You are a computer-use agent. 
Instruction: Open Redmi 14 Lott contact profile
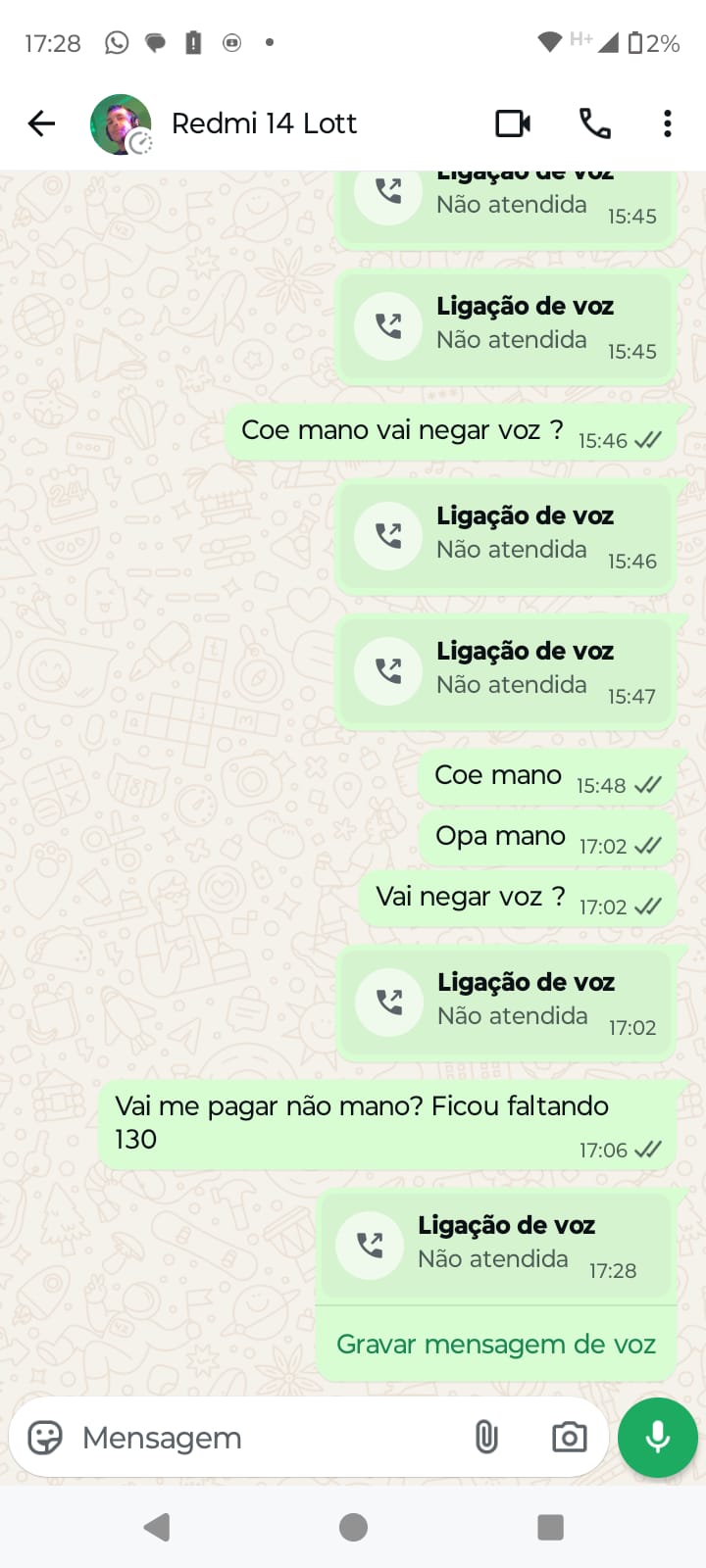click(x=263, y=123)
